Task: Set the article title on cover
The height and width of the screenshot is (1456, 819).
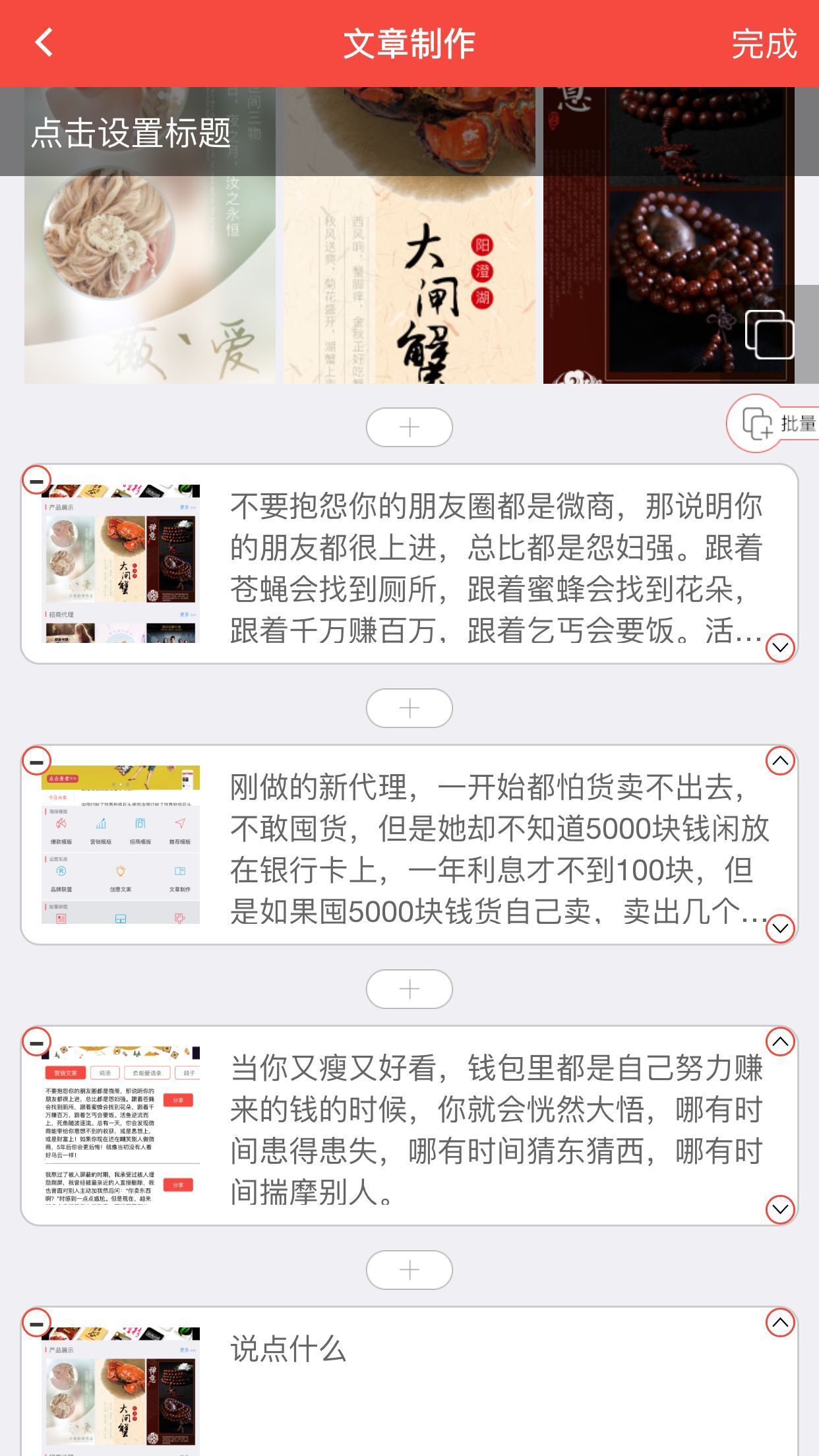Action: (132, 132)
